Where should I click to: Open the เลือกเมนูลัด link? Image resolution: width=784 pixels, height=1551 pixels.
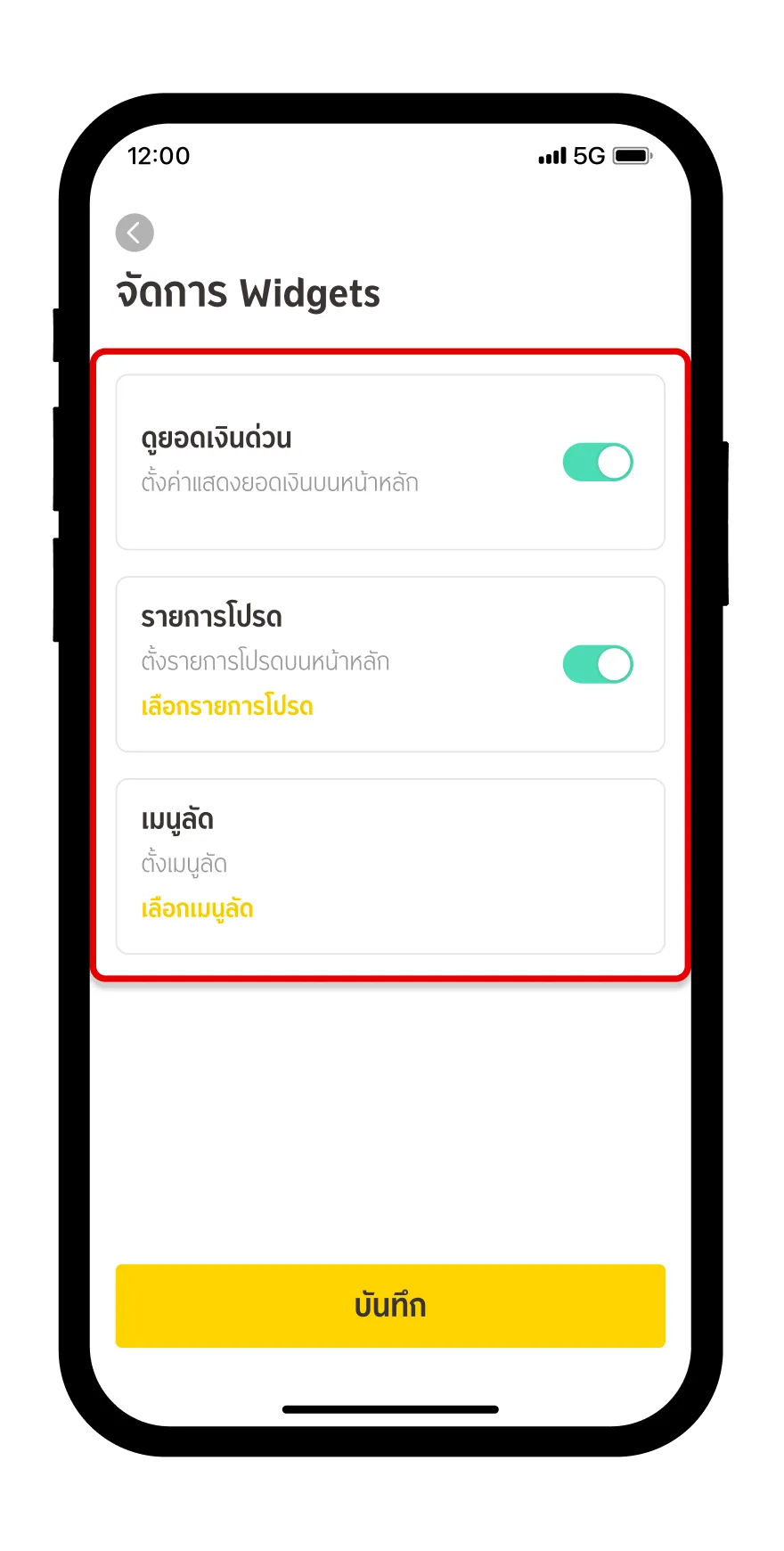pyautogui.click(x=197, y=909)
